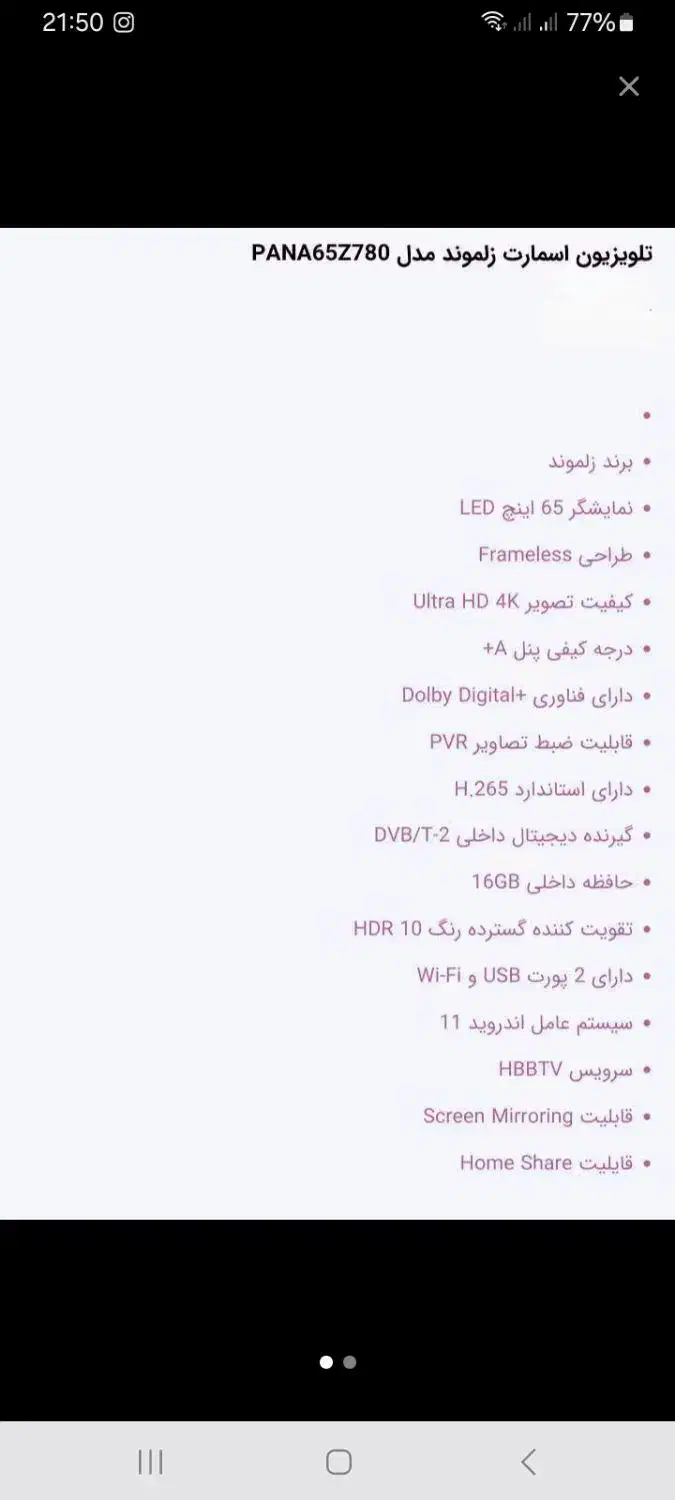Jump to the second image page dot
Viewport: 675px width, 1500px height.
(349, 1362)
